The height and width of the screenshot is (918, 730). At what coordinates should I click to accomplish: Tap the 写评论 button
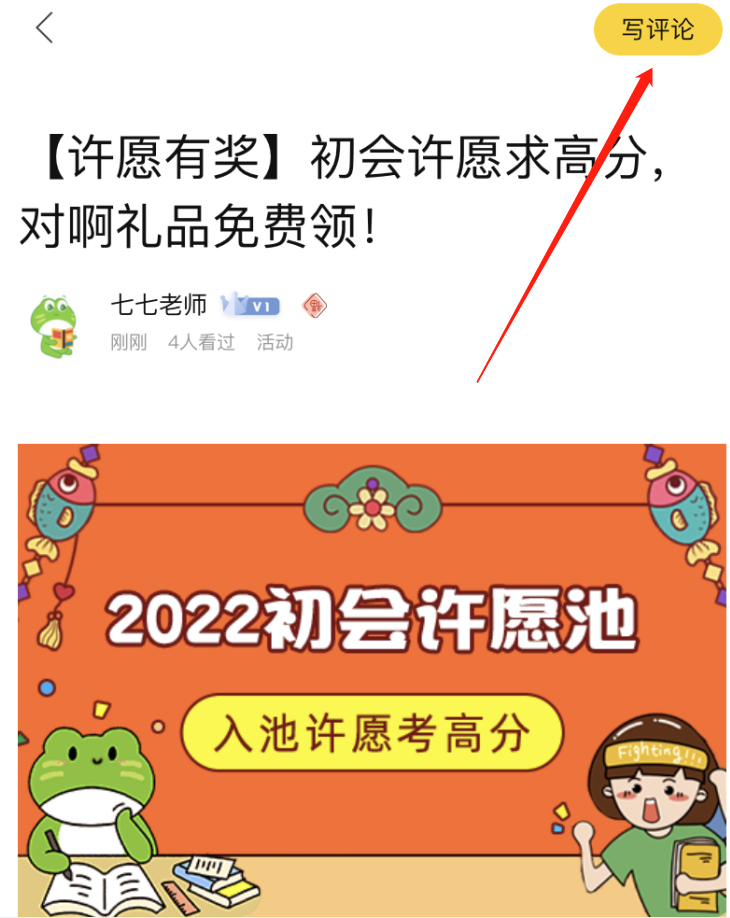pyautogui.click(x=657, y=30)
